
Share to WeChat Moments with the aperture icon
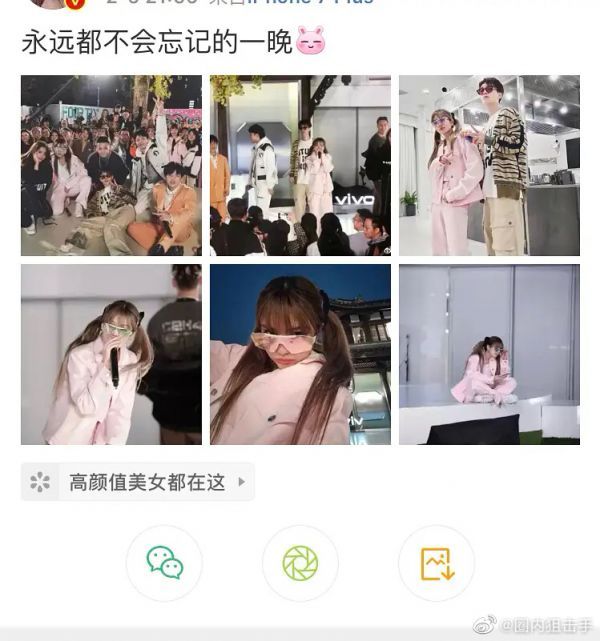pyautogui.click(x=300, y=563)
